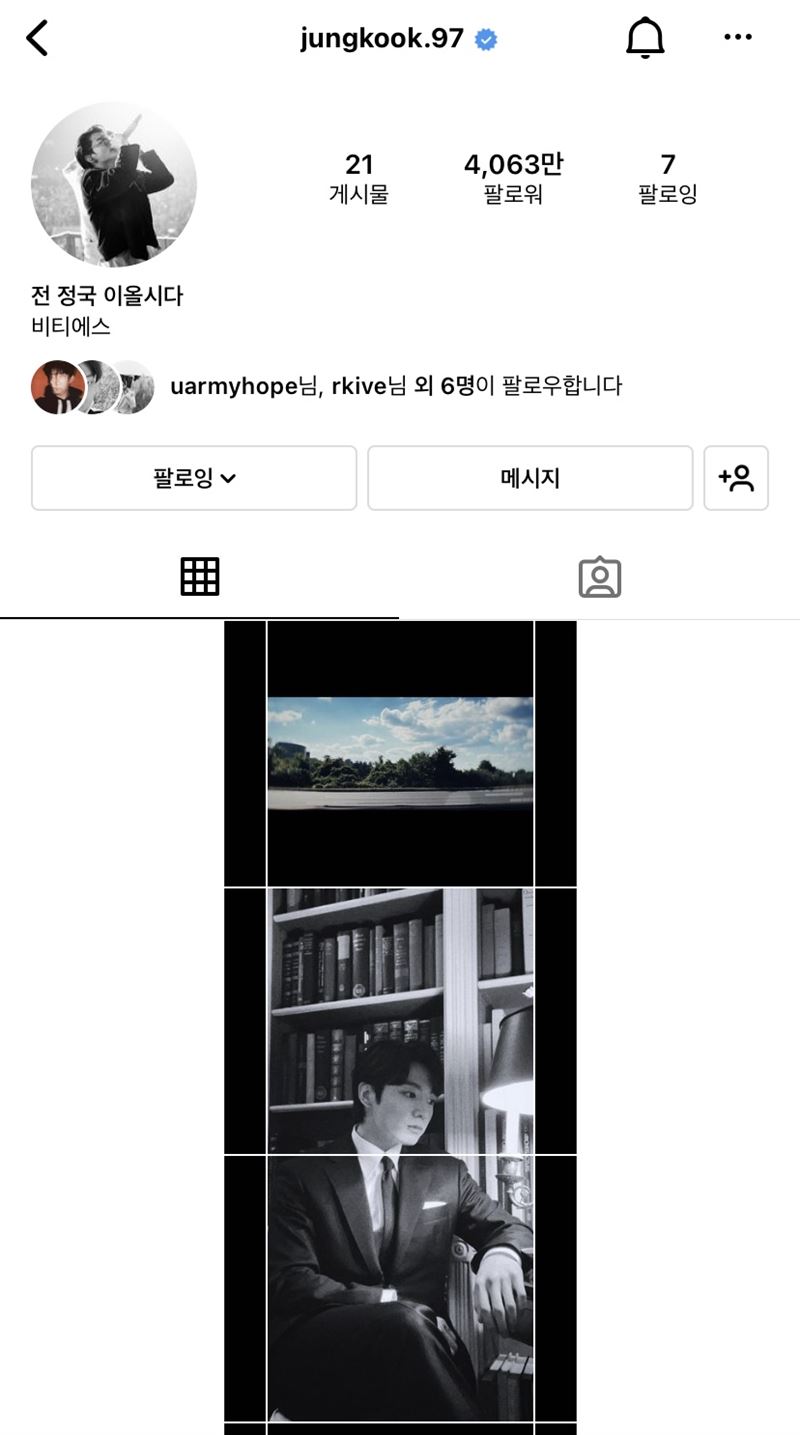Open the bookshelf portrait post tile
This screenshot has width=800, height=1435.
(400, 1020)
